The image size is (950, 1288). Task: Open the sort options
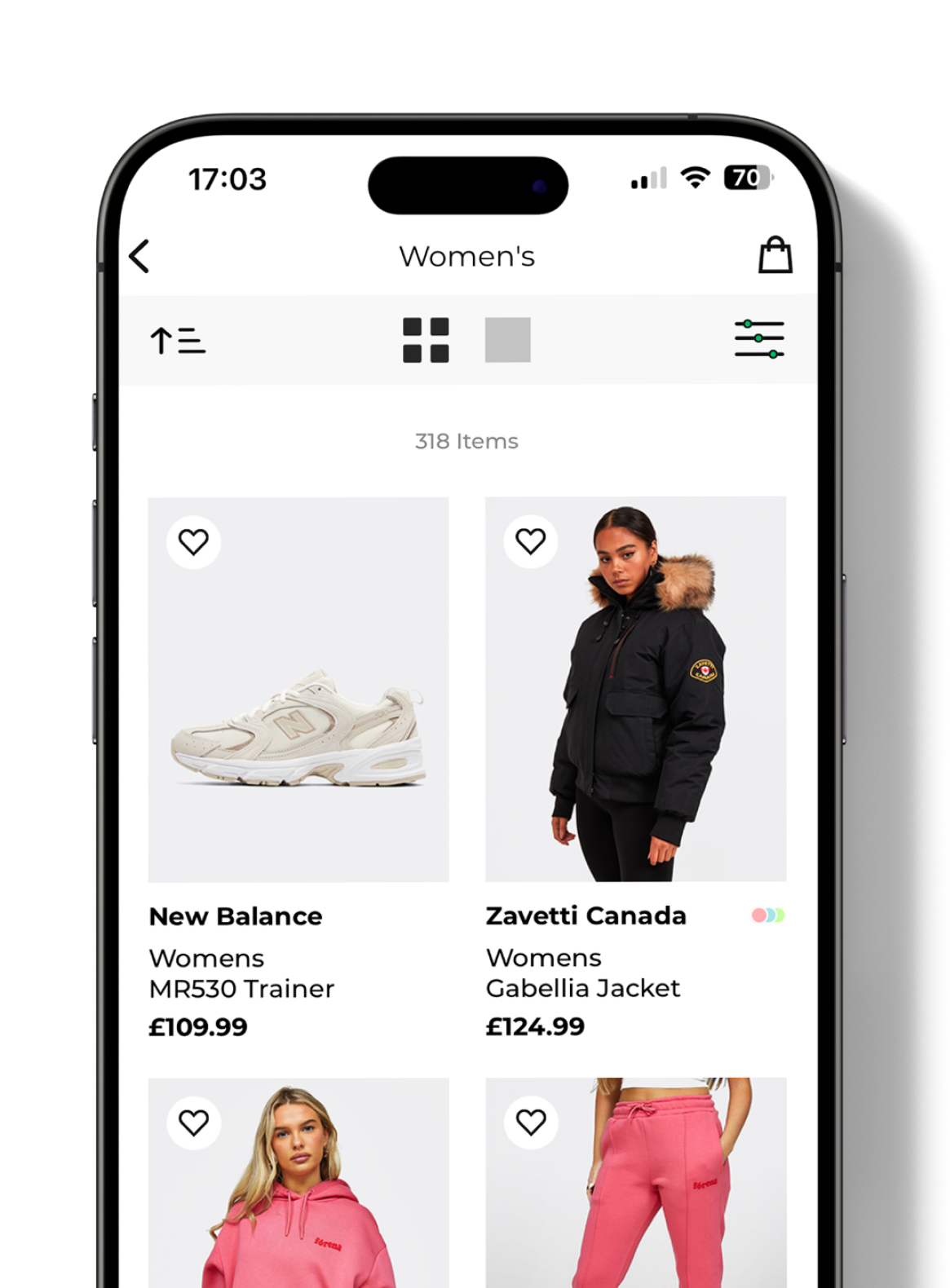[x=178, y=340]
